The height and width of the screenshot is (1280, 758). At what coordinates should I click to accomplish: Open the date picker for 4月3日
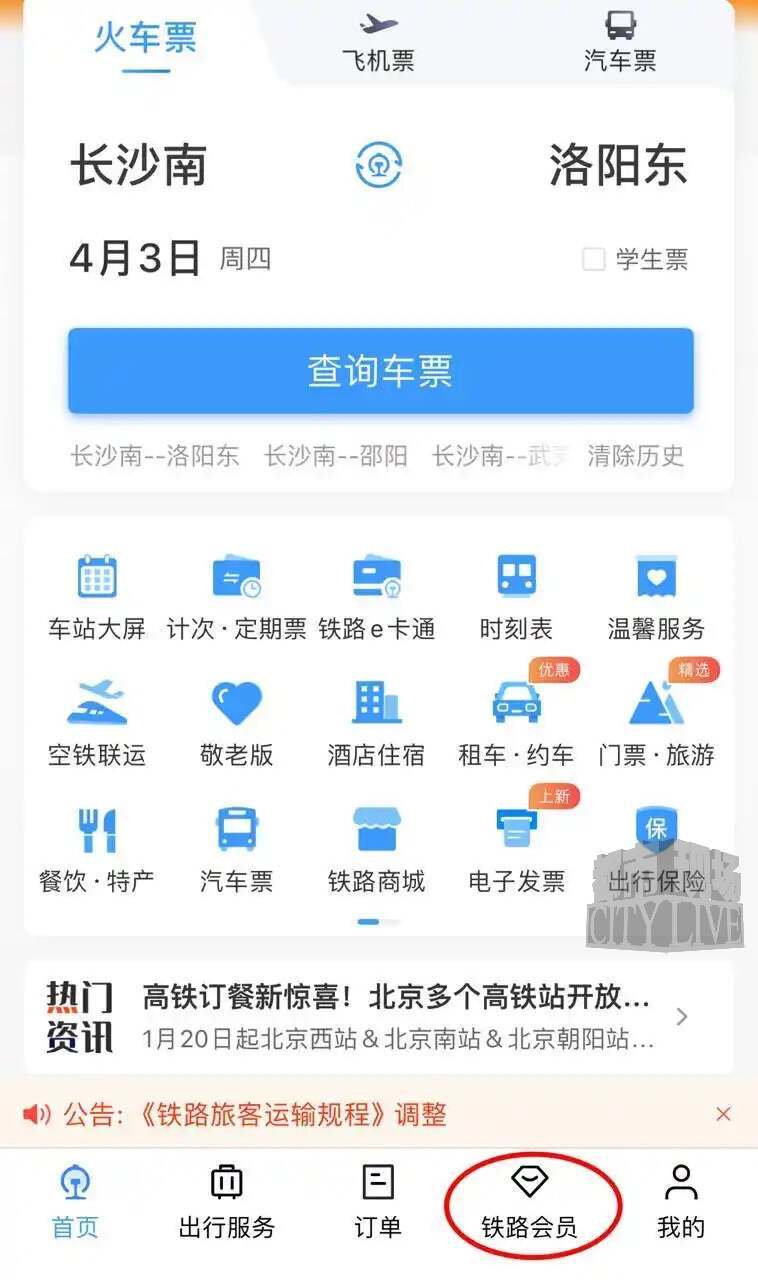pos(136,259)
